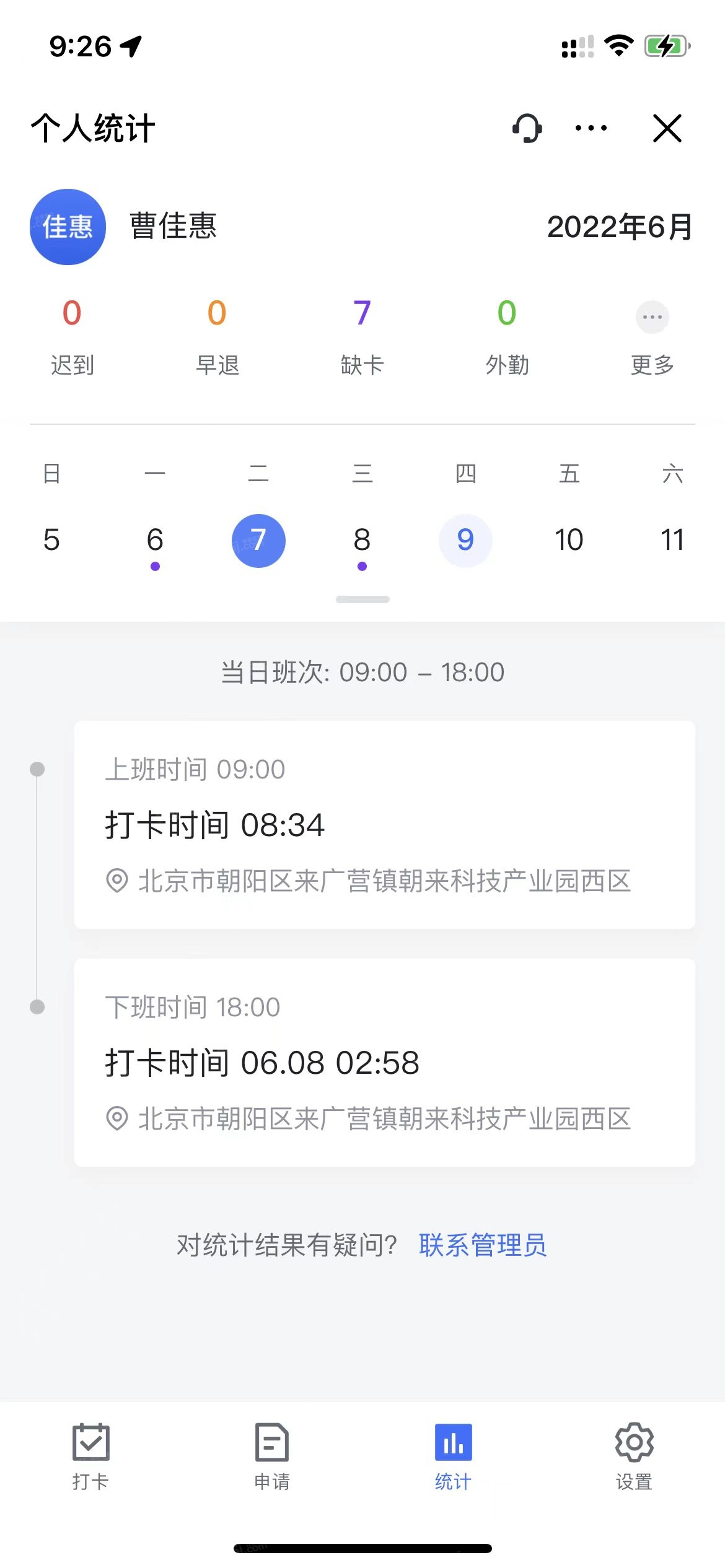The image size is (725, 1568).
Task: Select date 5 in the calendar
Action: coord(51,540)
